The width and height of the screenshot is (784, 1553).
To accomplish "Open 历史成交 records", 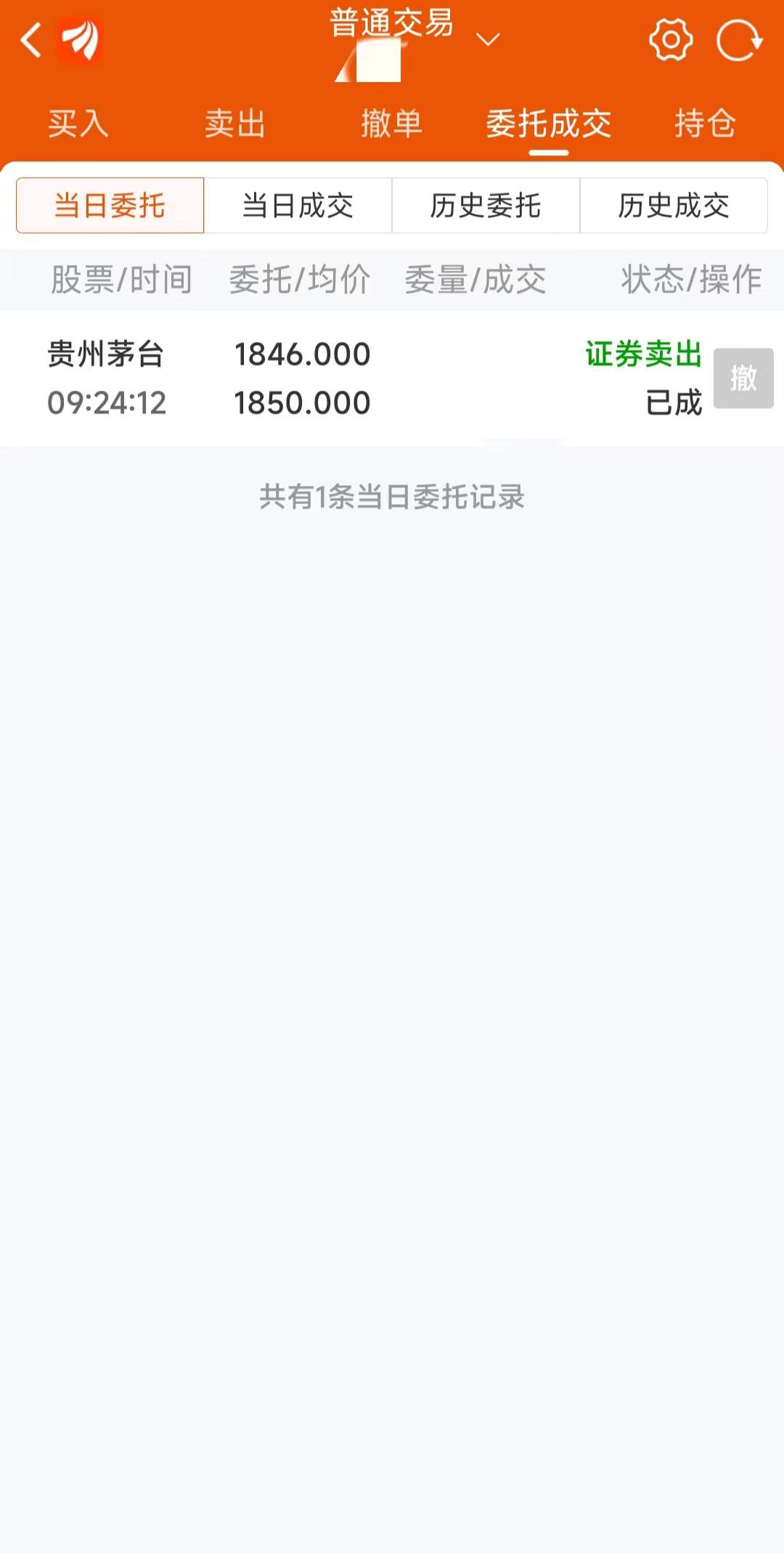I will [674, 206].
